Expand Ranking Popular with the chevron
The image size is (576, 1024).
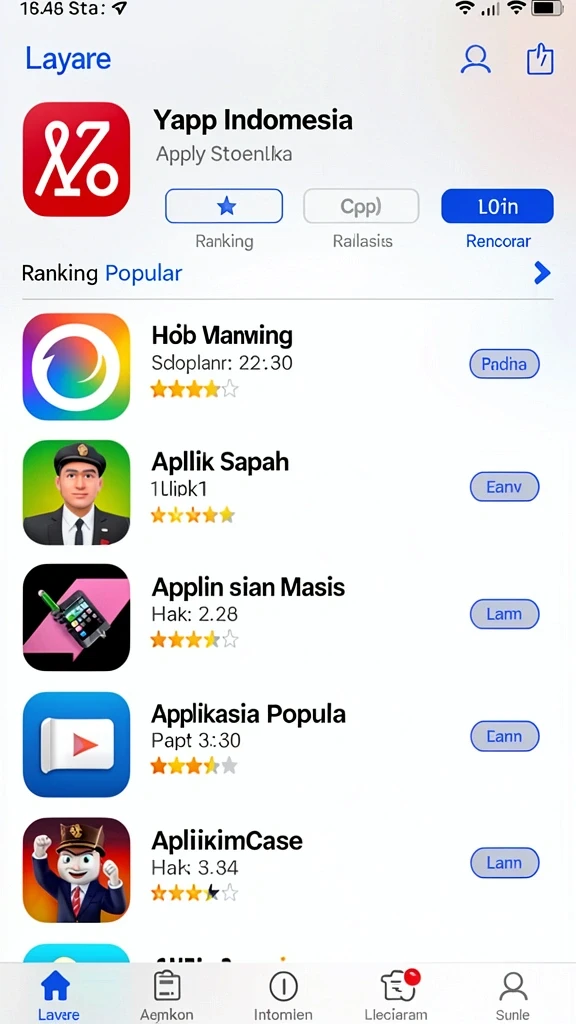(x=542, y=273)
